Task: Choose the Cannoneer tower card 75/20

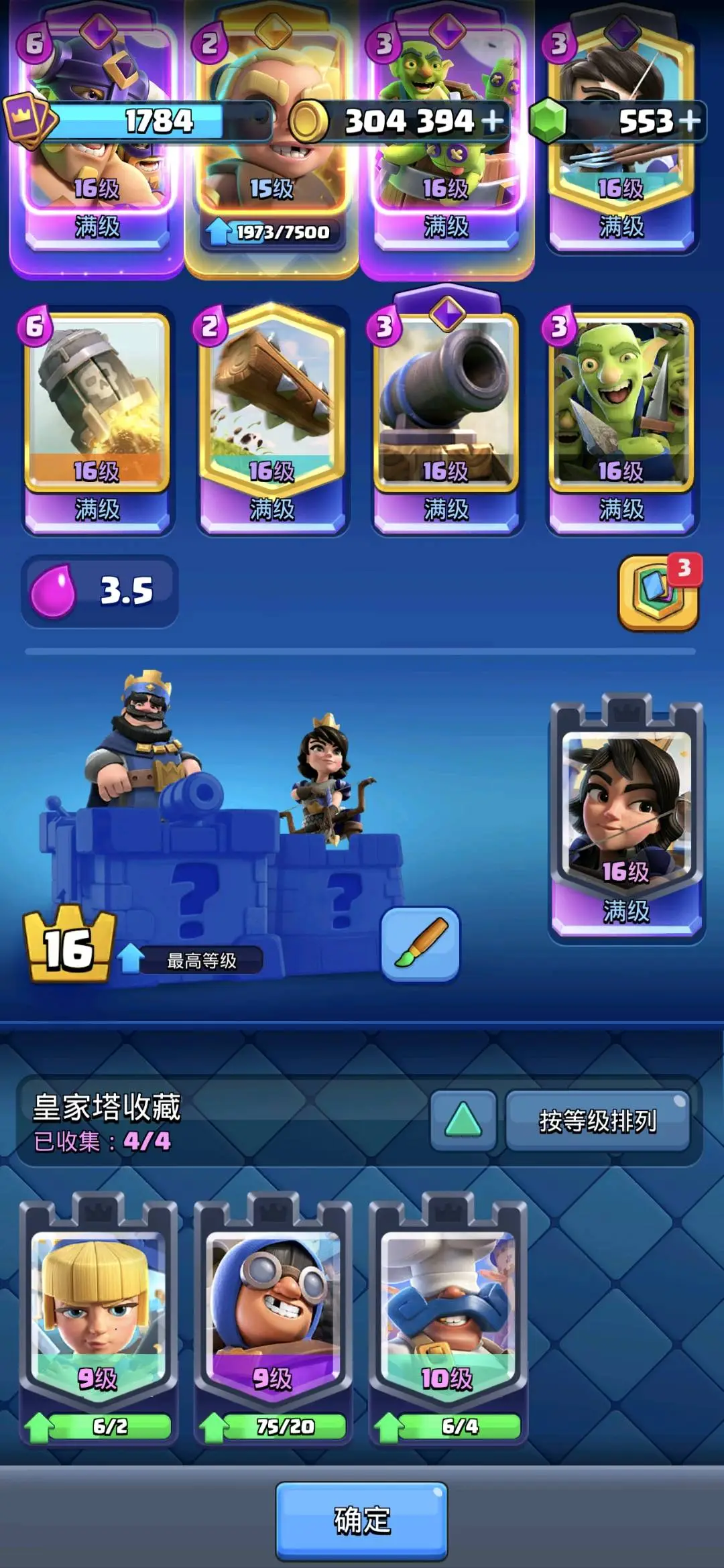Action: [272, 1319]
